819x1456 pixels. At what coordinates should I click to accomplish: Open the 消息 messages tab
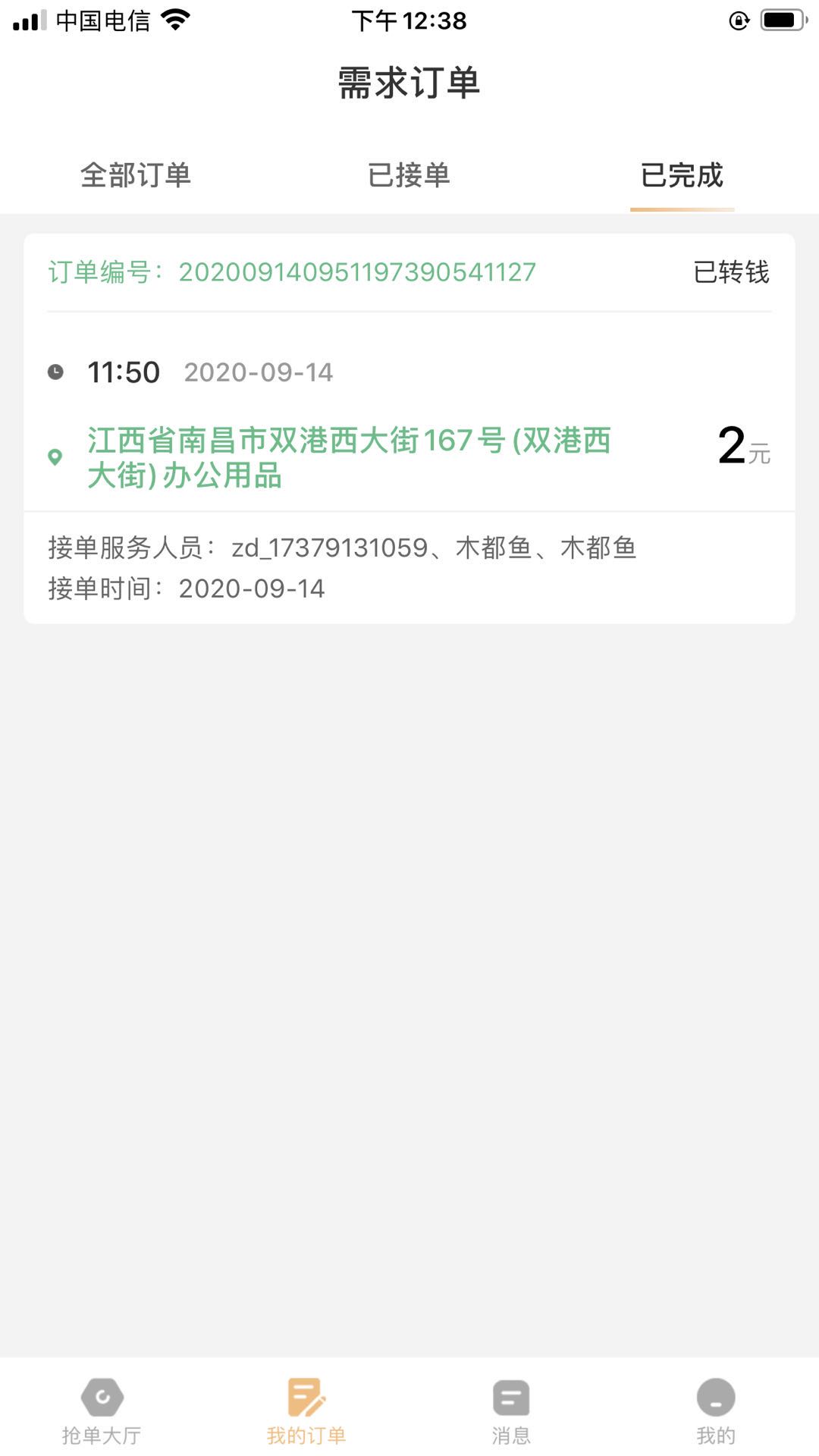coord(511,1411)
